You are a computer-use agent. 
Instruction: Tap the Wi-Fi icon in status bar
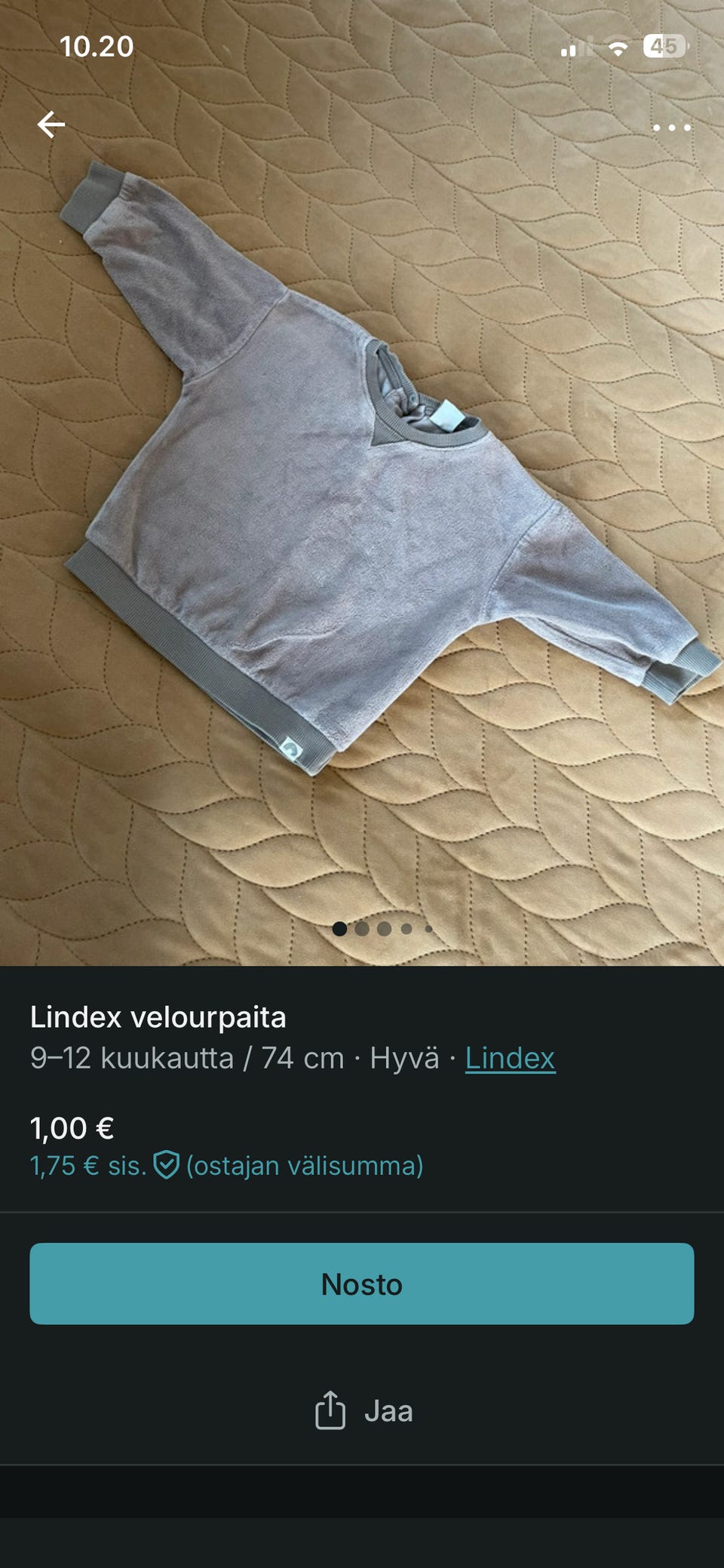pyautogui.click(x=617, y=48)
